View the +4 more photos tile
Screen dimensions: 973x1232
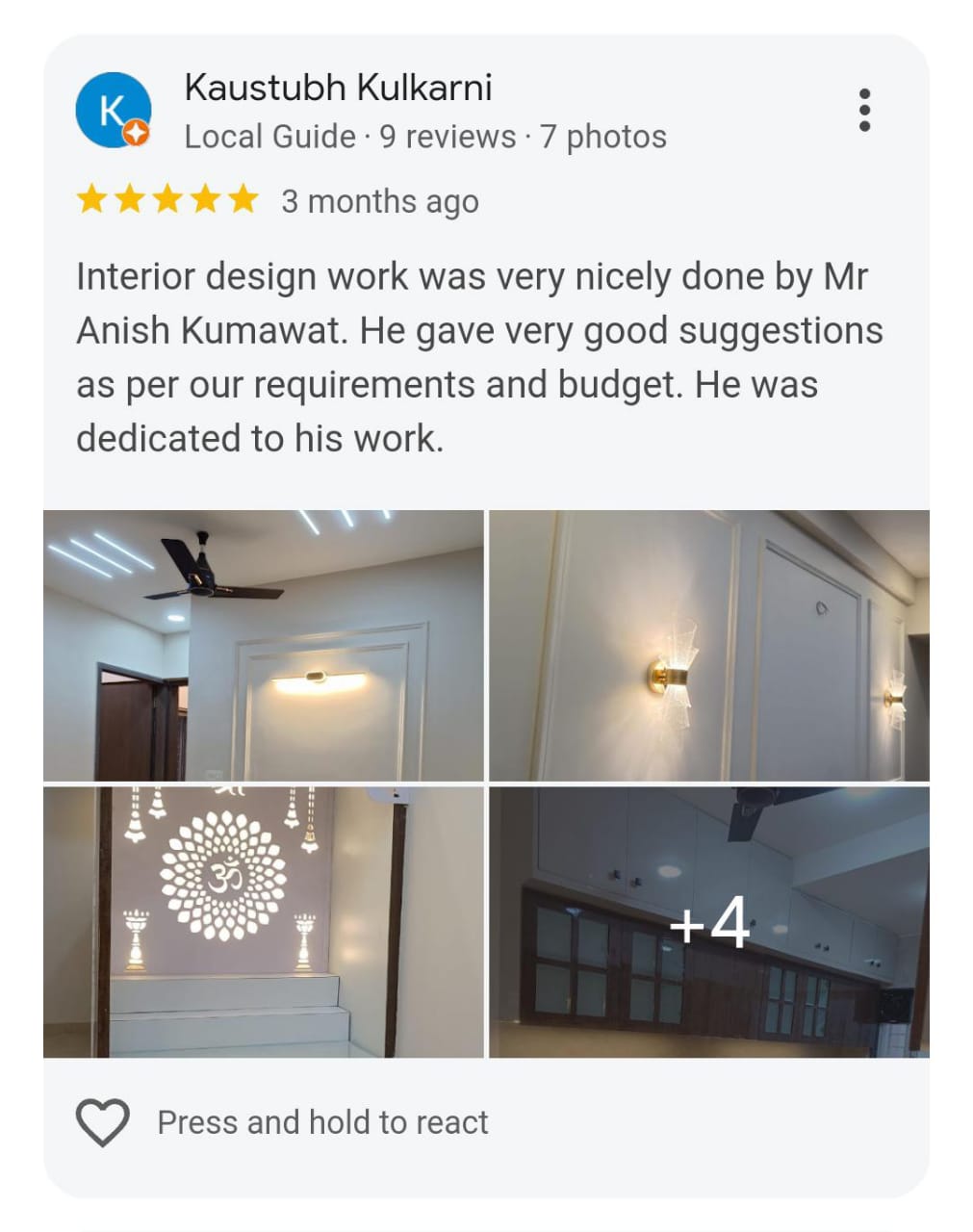pyautogui.click(x=709, y=922)
